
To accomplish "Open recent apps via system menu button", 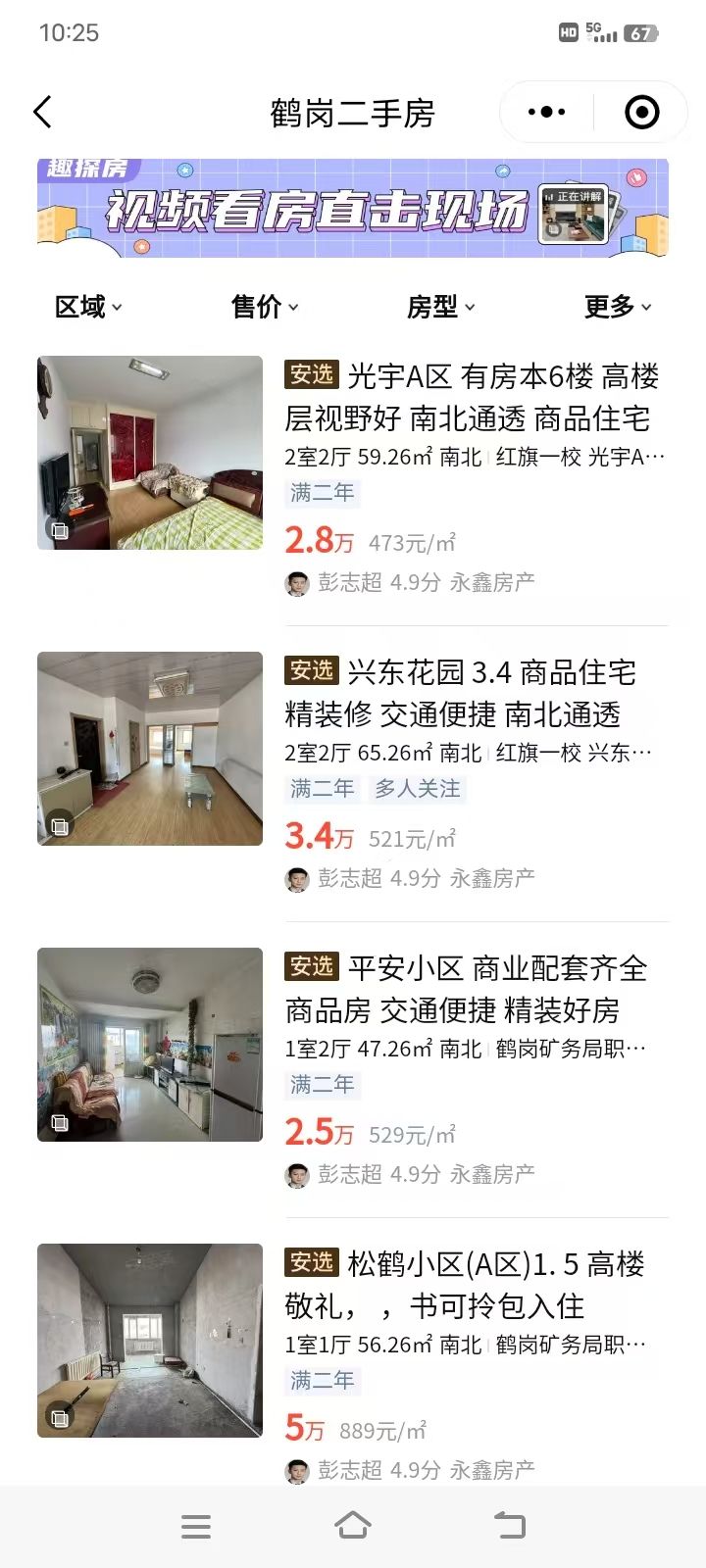I will pos(196,1526).
